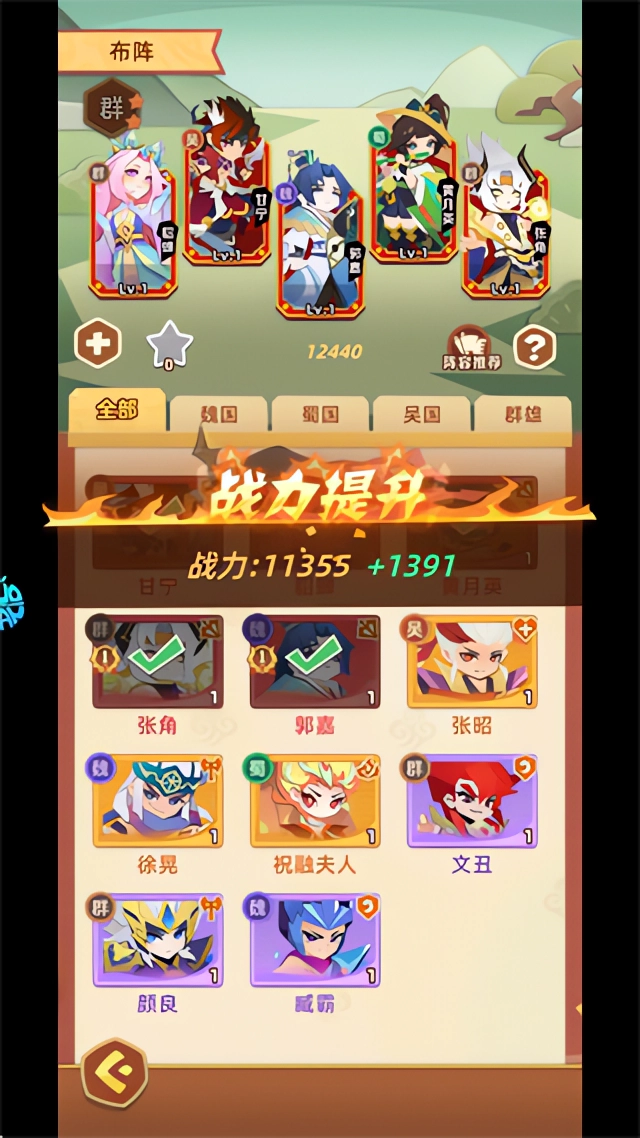Switch to the 群雄 tab
640x1138 pixels.
(522, 413)
